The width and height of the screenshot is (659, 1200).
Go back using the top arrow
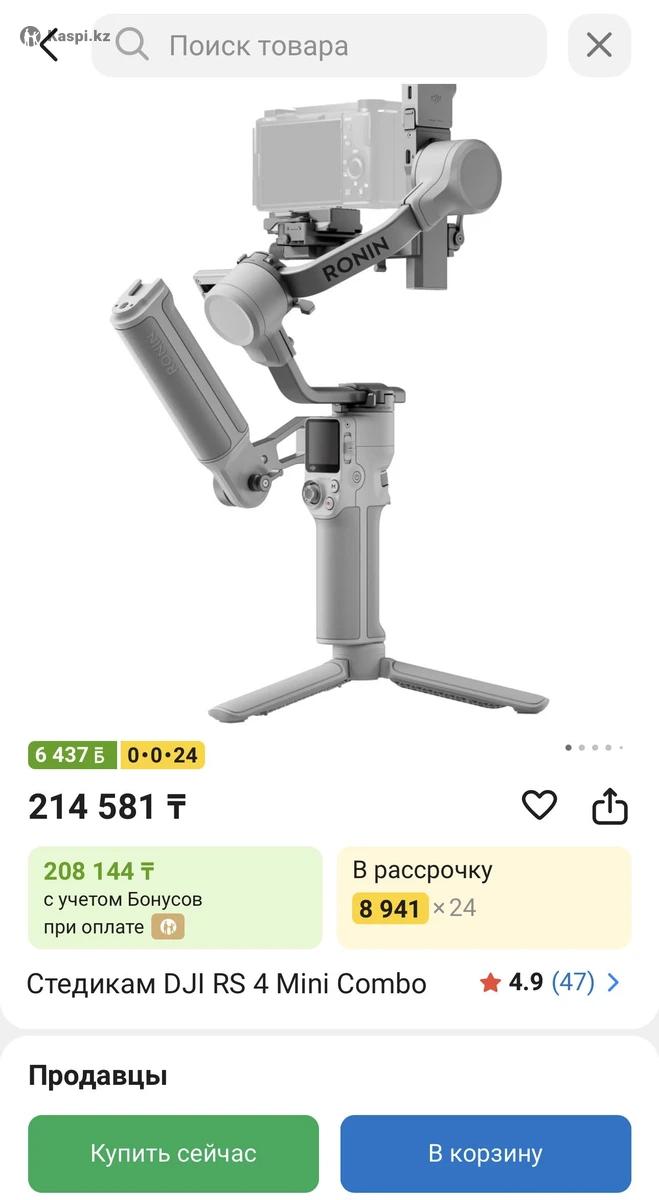(48, 45)
